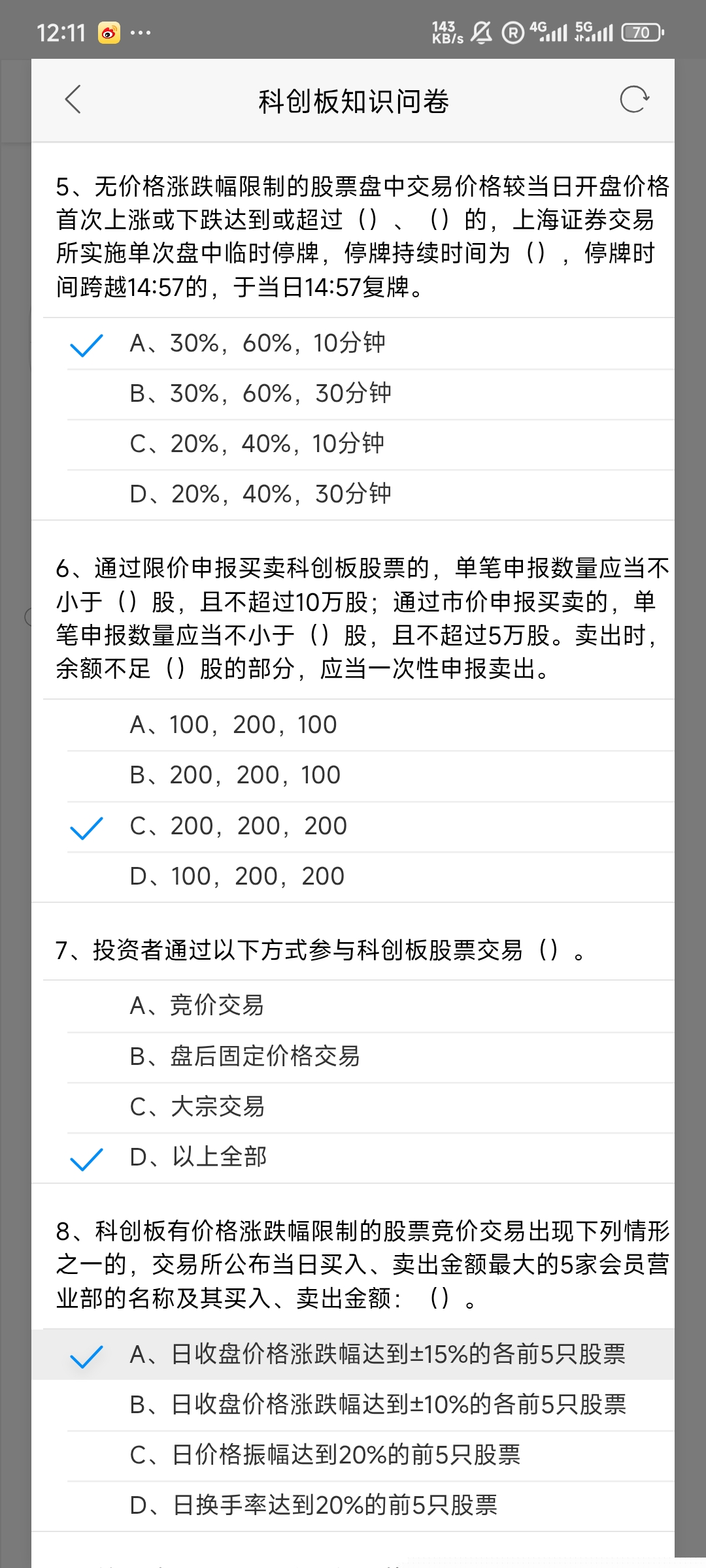Tap the title 科创板知识问卷
This screenshot has height=1568, width=706.
click(353, 100)
